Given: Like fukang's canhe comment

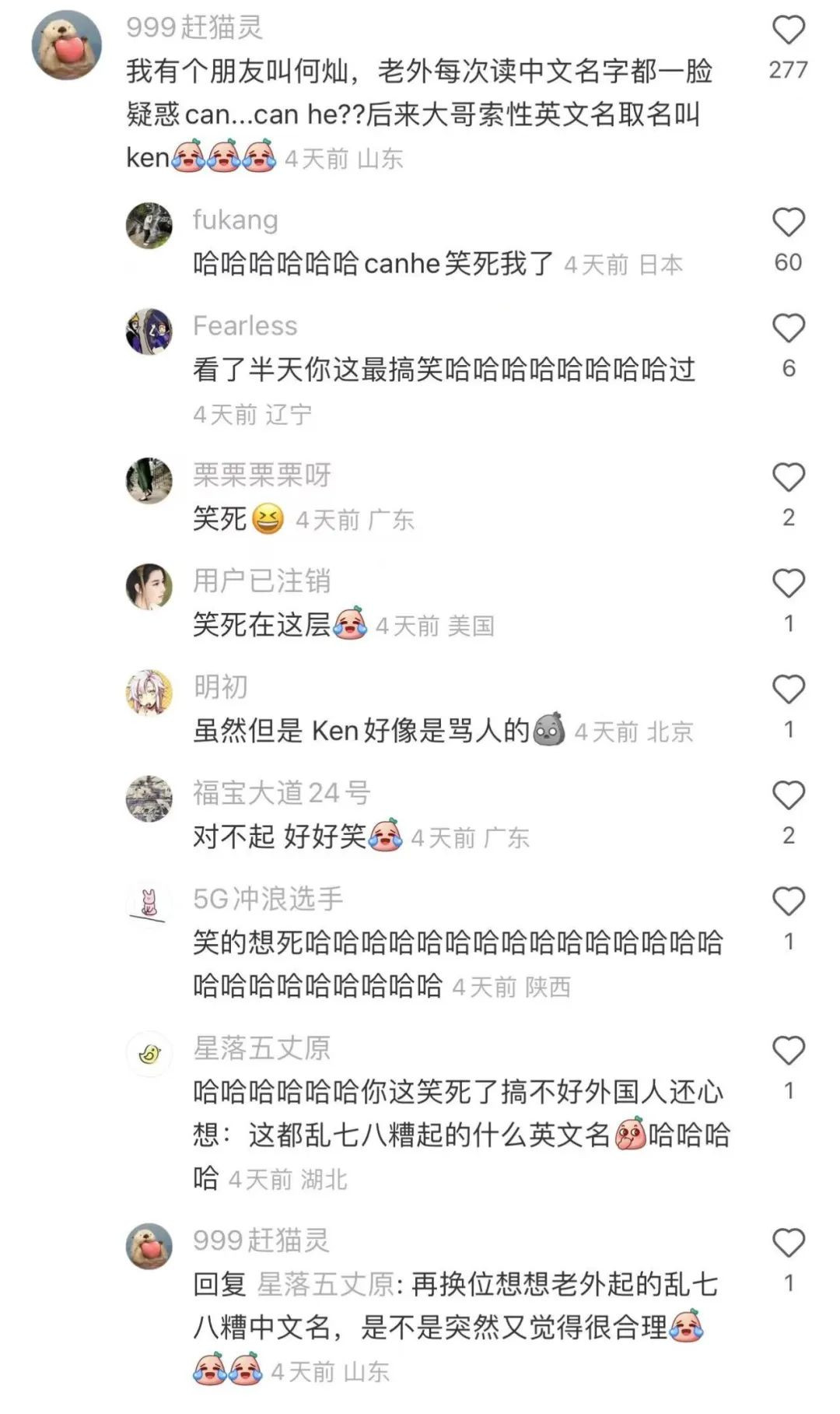Looking at the screenshot, I should point(788,223).
